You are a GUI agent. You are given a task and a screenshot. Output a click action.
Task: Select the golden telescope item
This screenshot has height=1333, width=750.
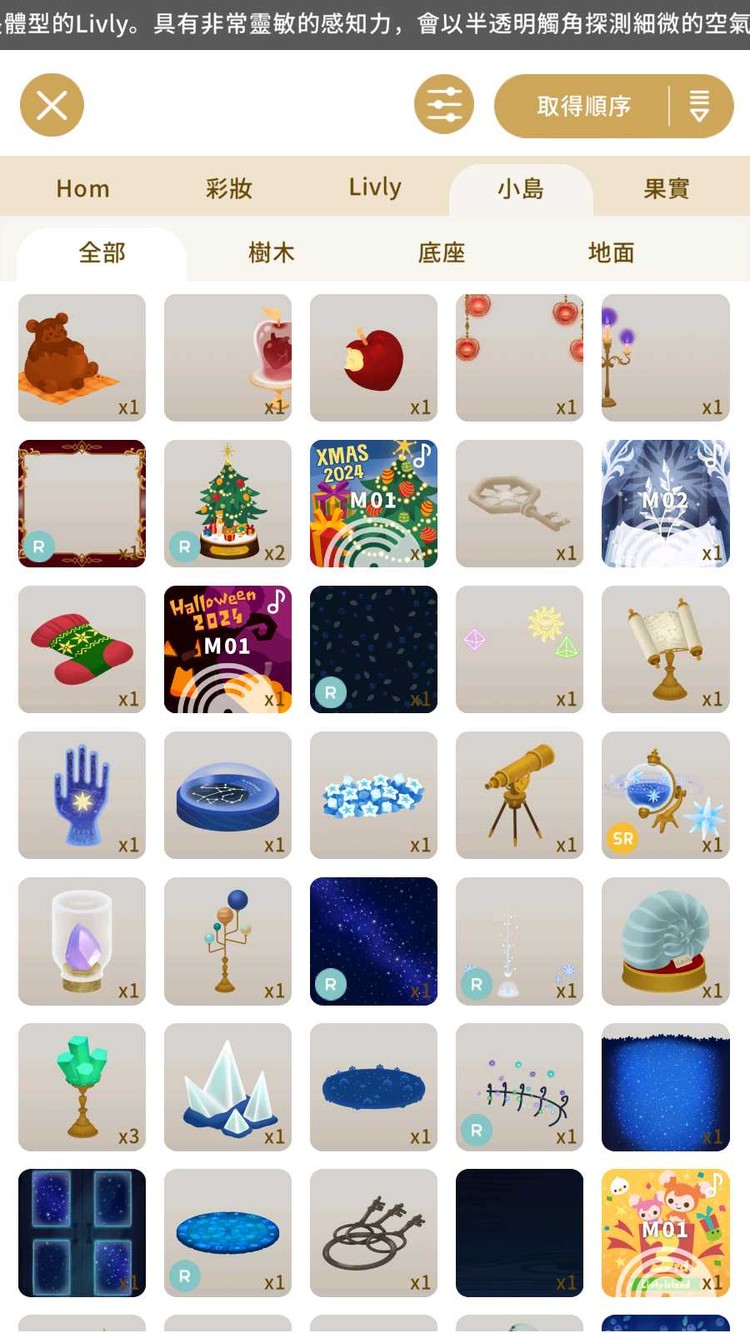(x=520, y=795)
